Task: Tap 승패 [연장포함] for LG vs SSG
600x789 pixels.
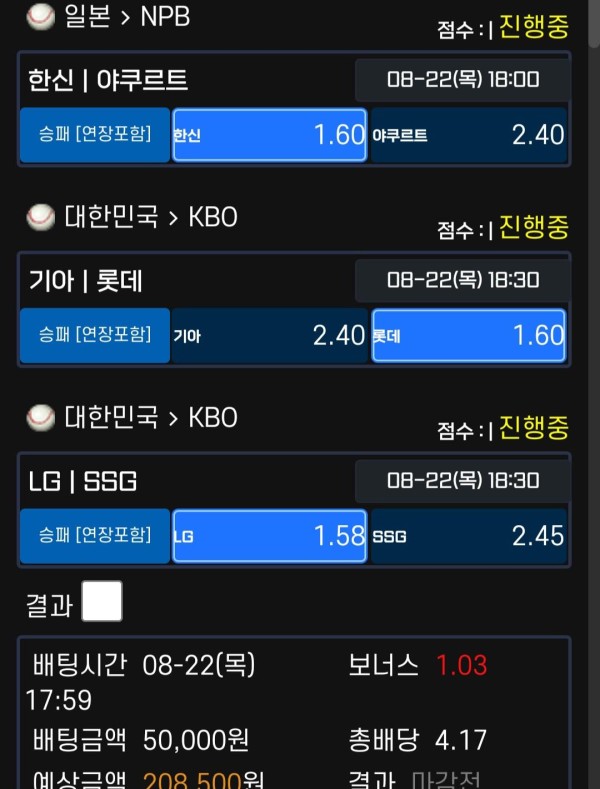Action: (x=95, y=536)
